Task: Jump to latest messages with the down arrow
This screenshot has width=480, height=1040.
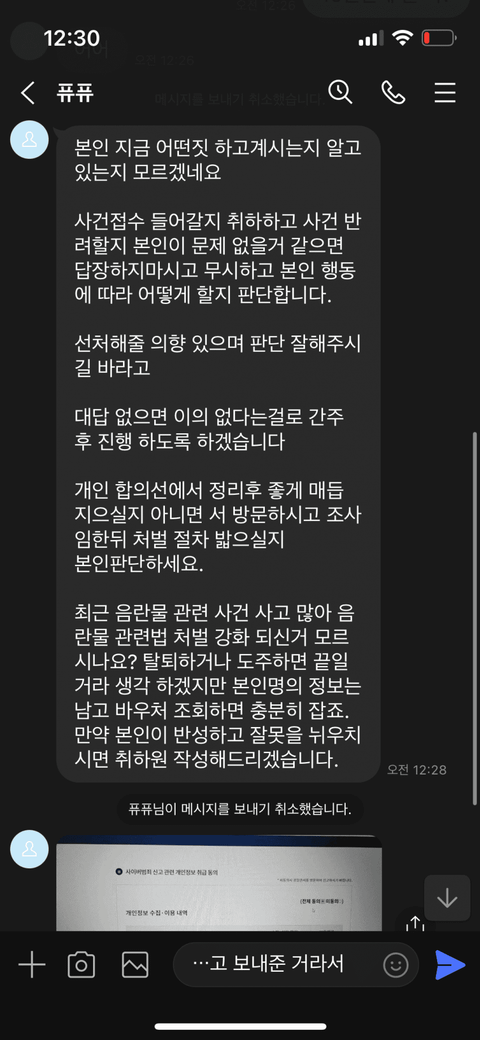Action: [x=447, y=897]
